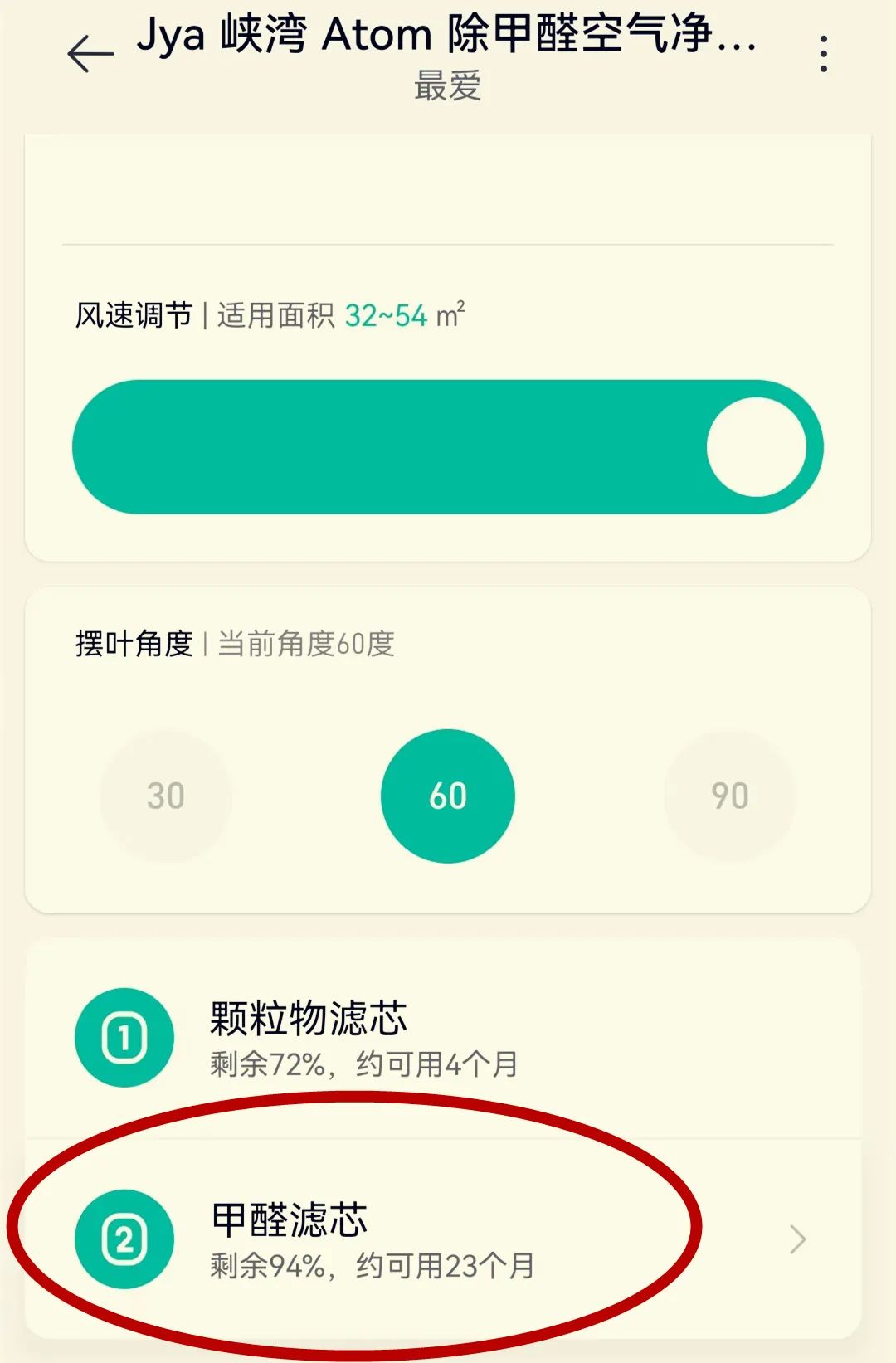The width and height of the screenshot is (896, 1363).
Task: Set swing angle to 30 degrees
Action: click(x=165, y=796)
